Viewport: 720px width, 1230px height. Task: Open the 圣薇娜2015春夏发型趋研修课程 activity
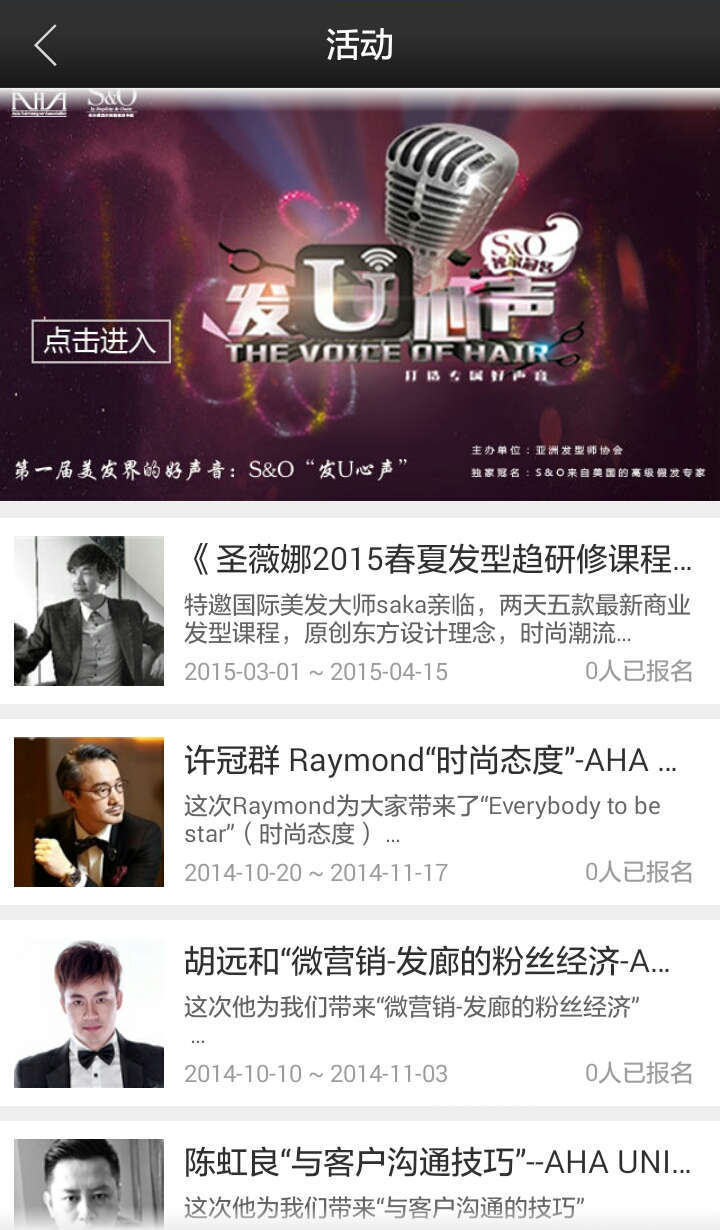coord(437,560)
